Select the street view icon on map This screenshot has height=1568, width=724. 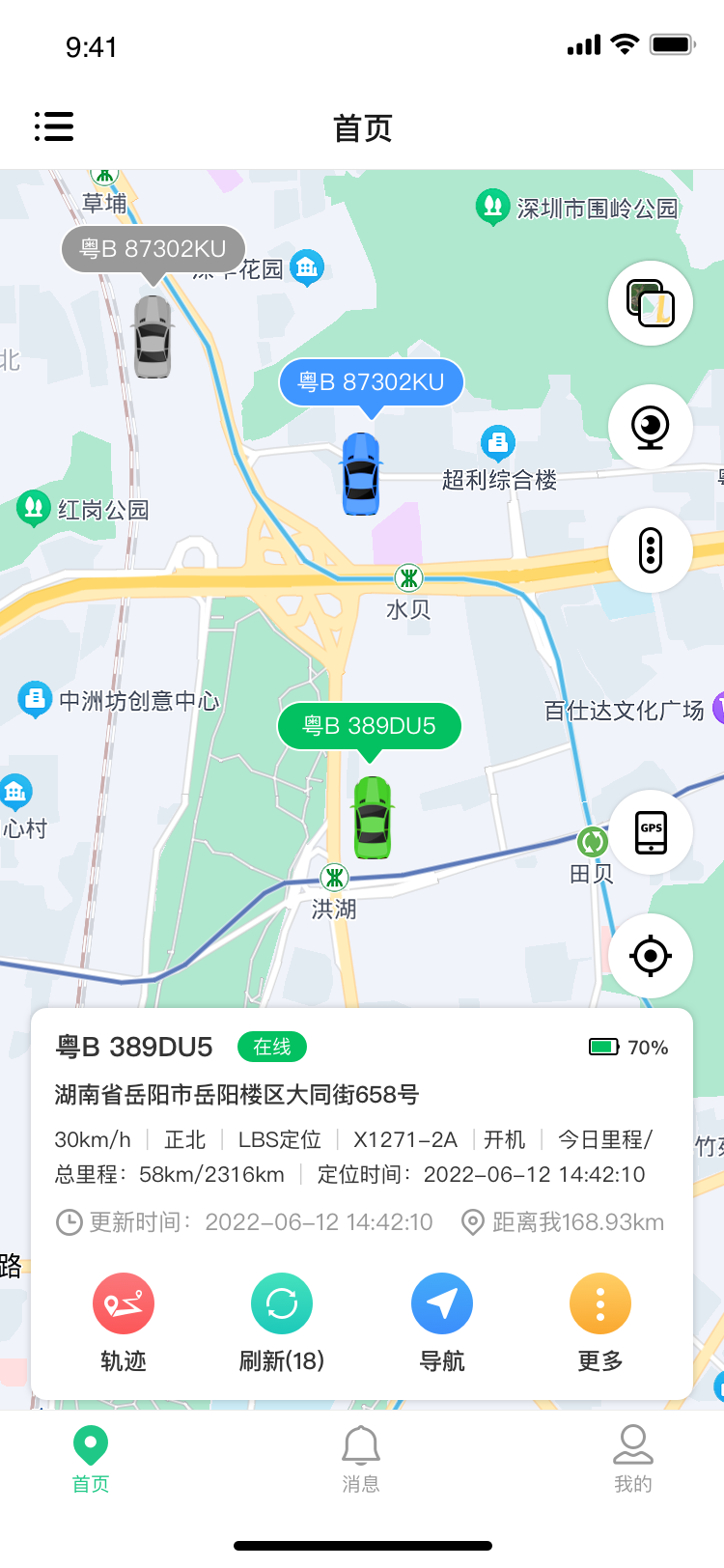pyautogui.click(x=650, y=426)
